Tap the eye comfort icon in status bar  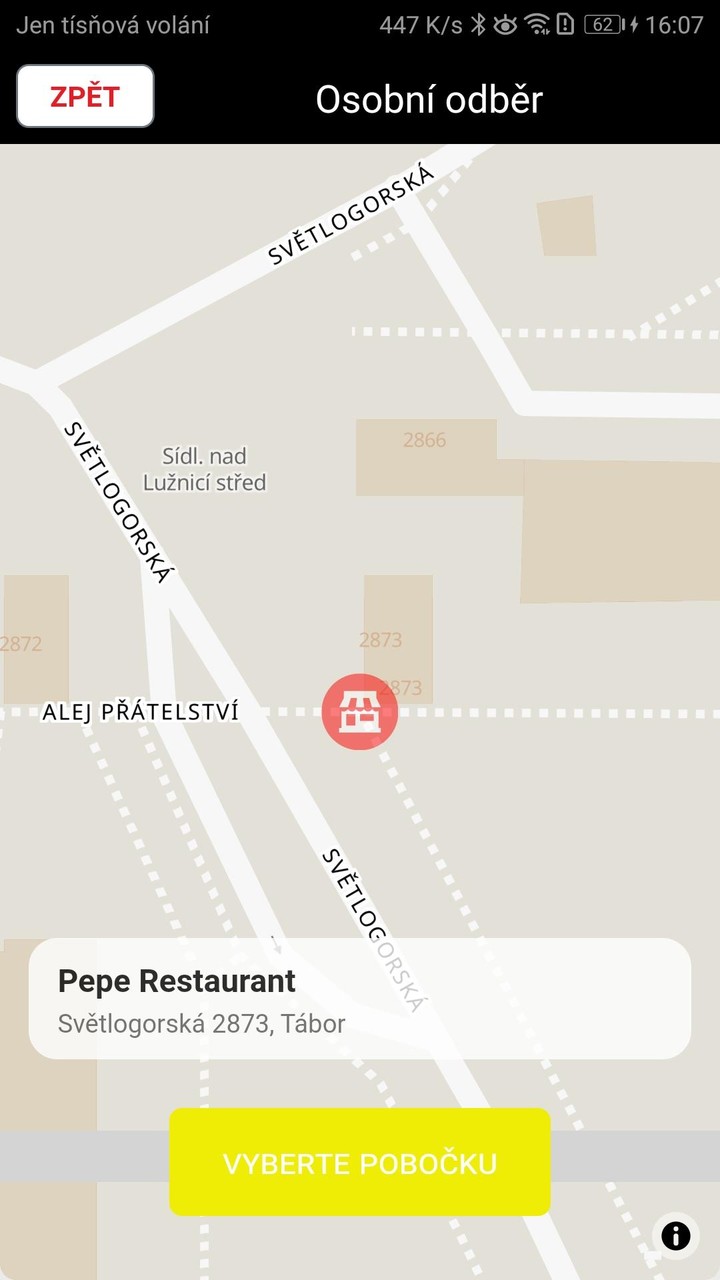[x=504, y=23]
